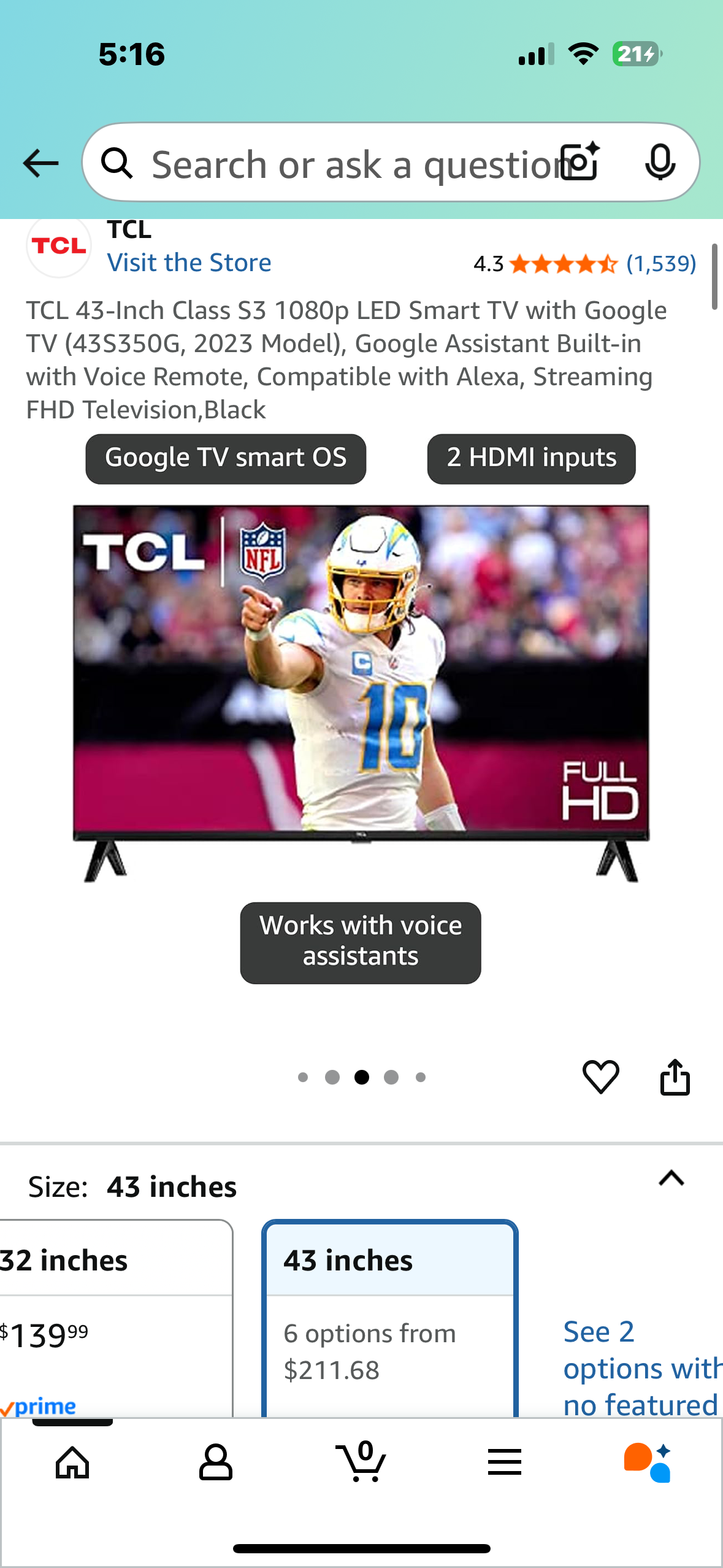Go back using the arrow icon
723x1568 pixels.
pyautogui.click(x=40, y=164)
